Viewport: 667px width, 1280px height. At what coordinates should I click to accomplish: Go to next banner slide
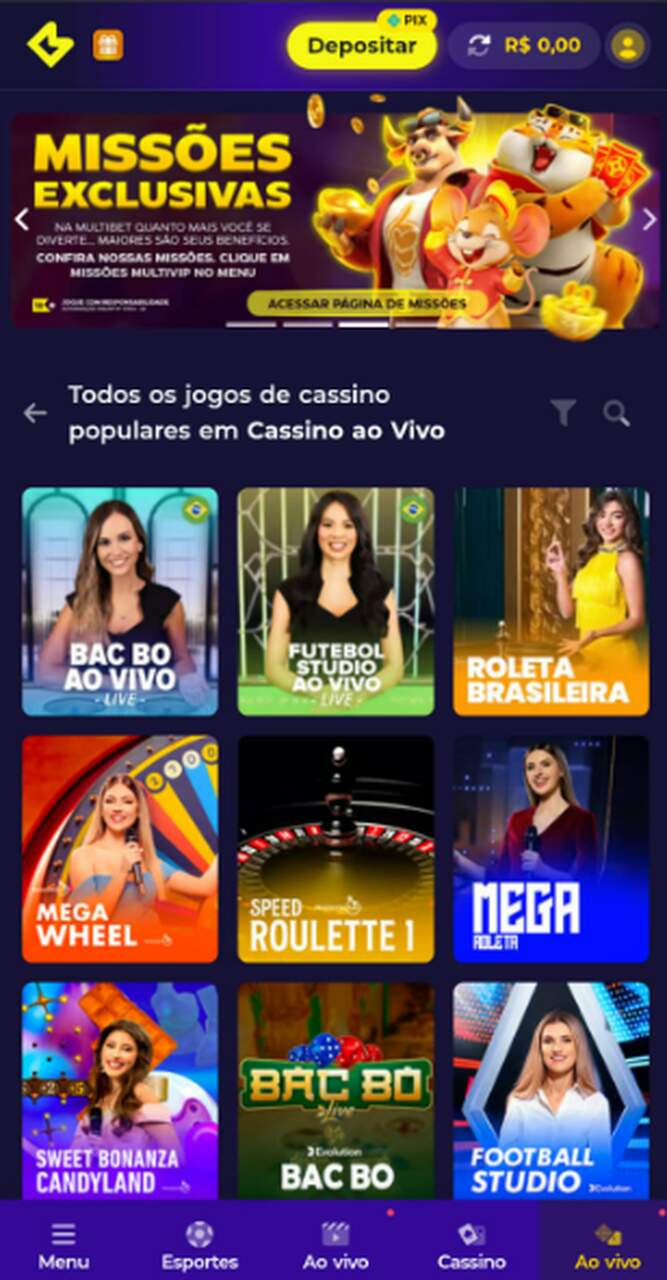648,219
